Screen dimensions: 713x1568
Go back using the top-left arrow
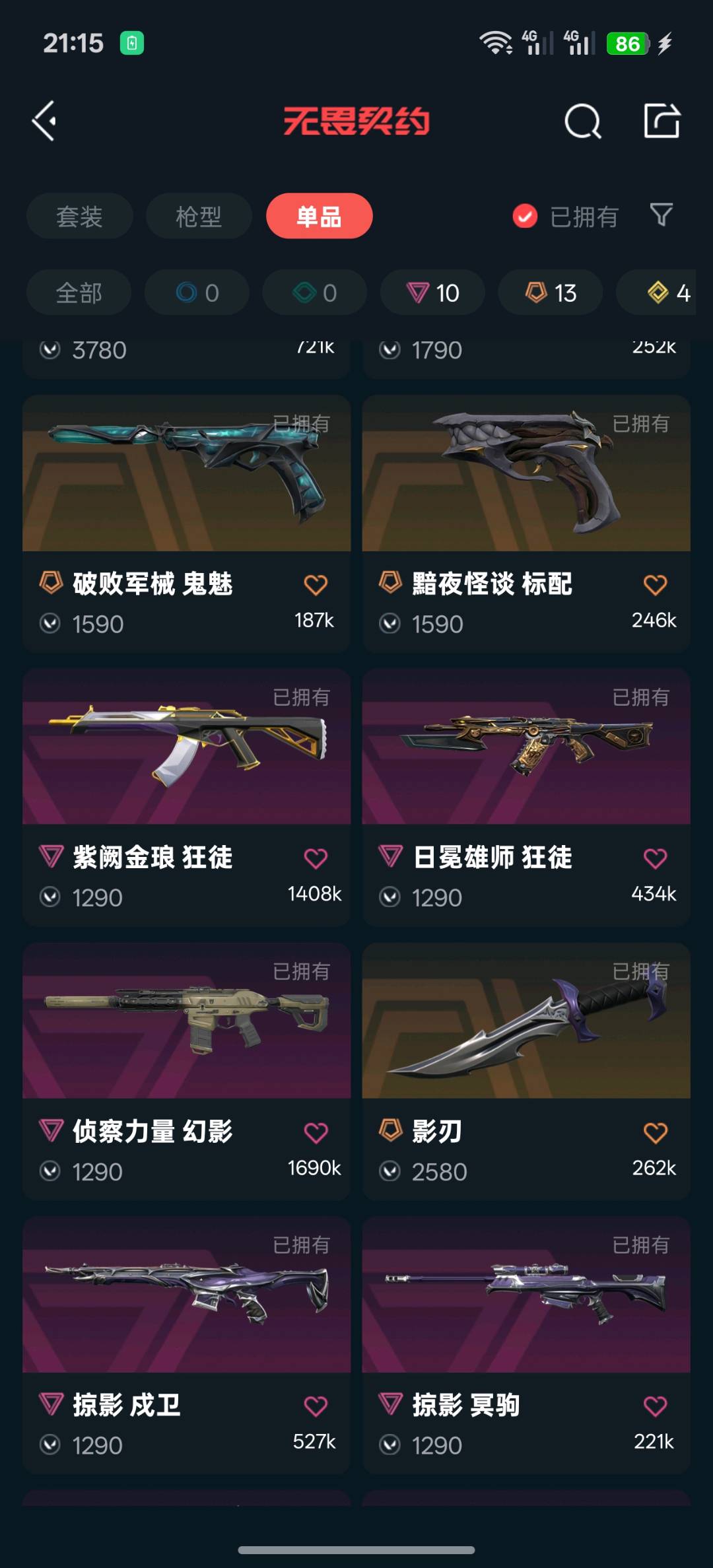tap(44, 121)
